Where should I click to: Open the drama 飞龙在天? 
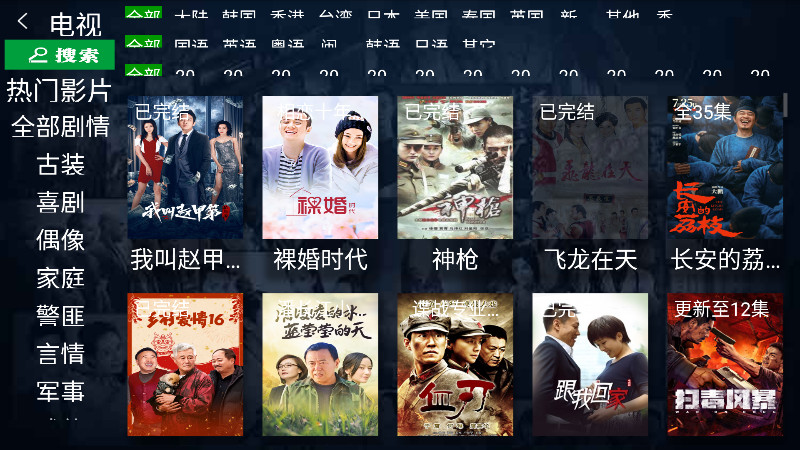590,168
